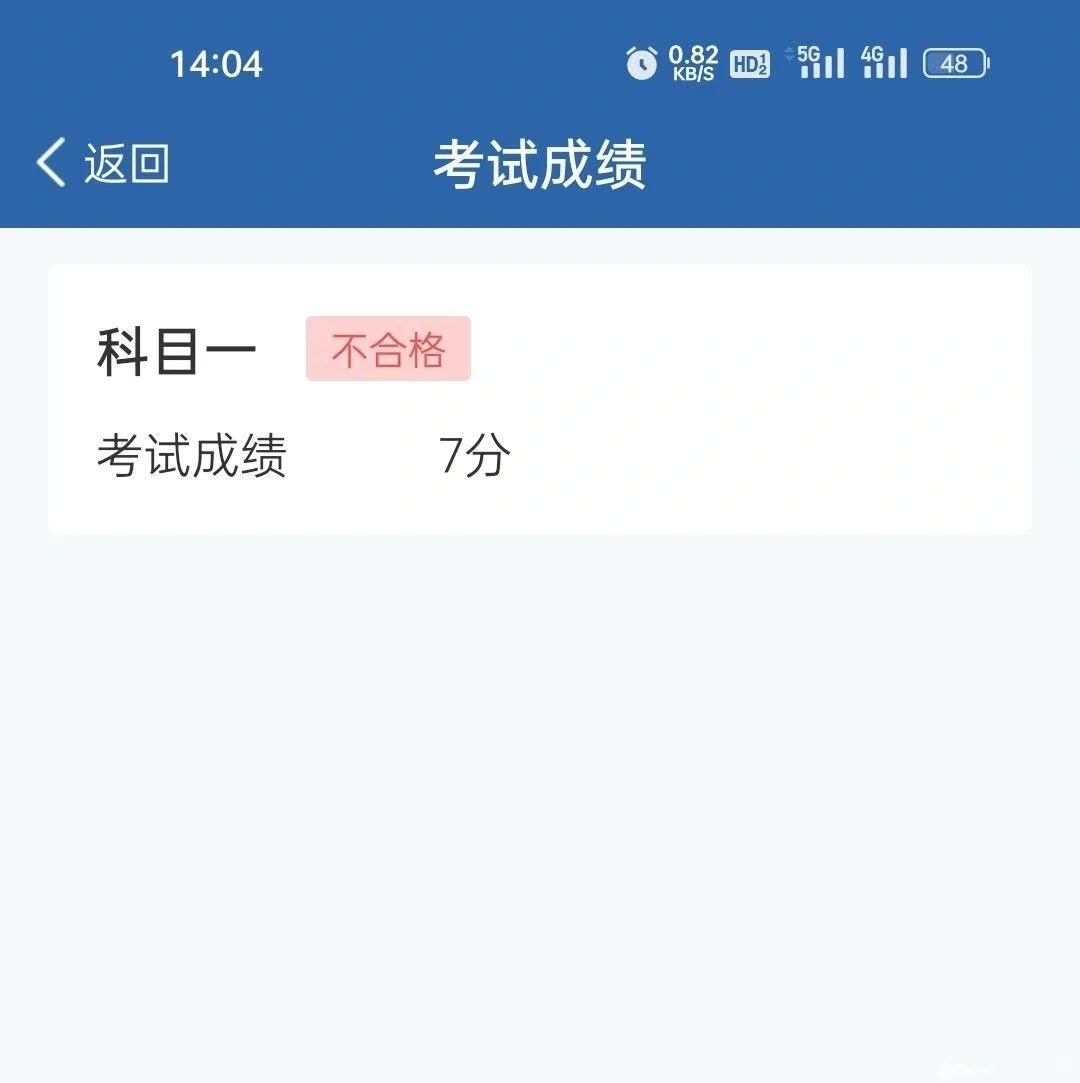This screenshot has width=1080, height=1083.
Task: Tap the 考试成绩 page title
Action: (540, 160)
